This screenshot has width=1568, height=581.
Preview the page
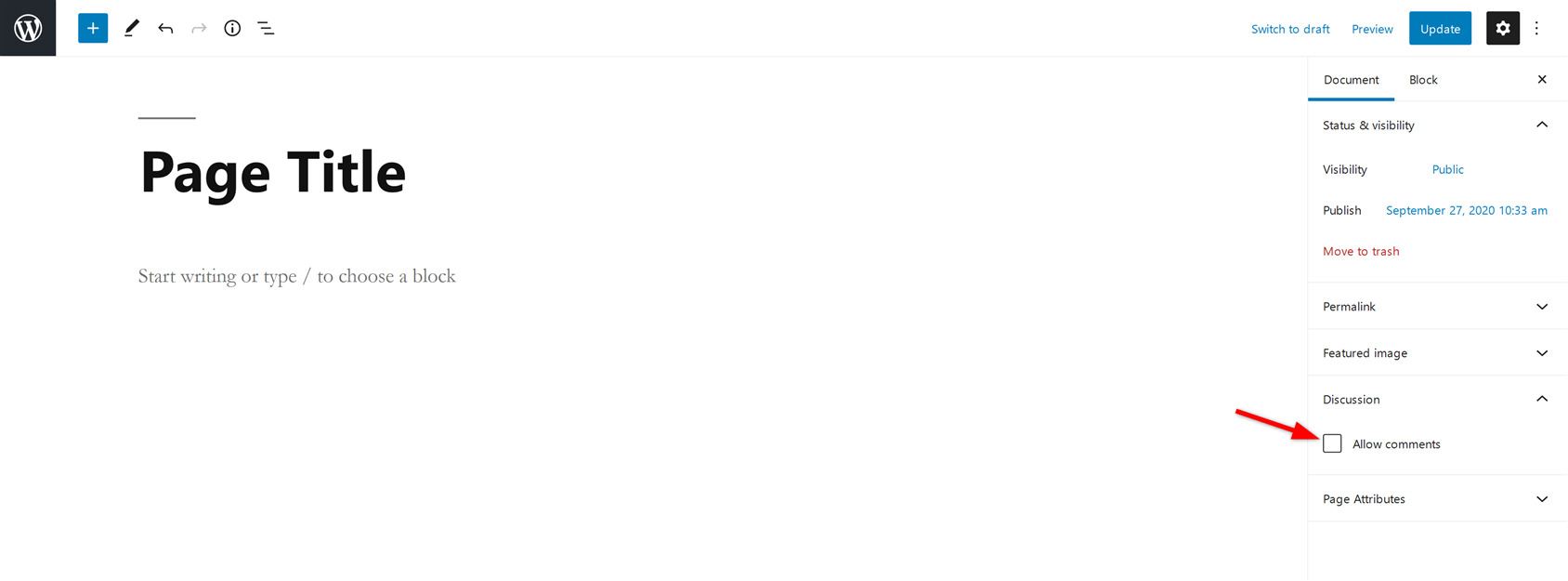pos(1372,29)
